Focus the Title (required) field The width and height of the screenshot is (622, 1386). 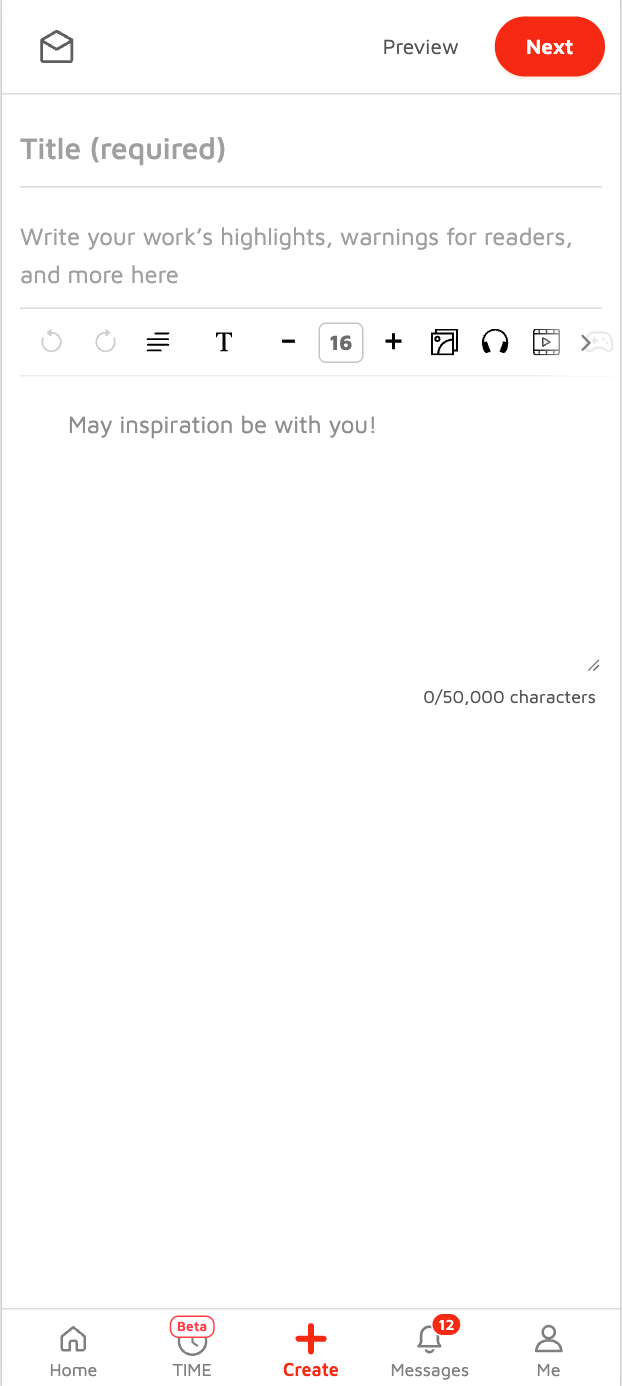click(x=311, y=150)
